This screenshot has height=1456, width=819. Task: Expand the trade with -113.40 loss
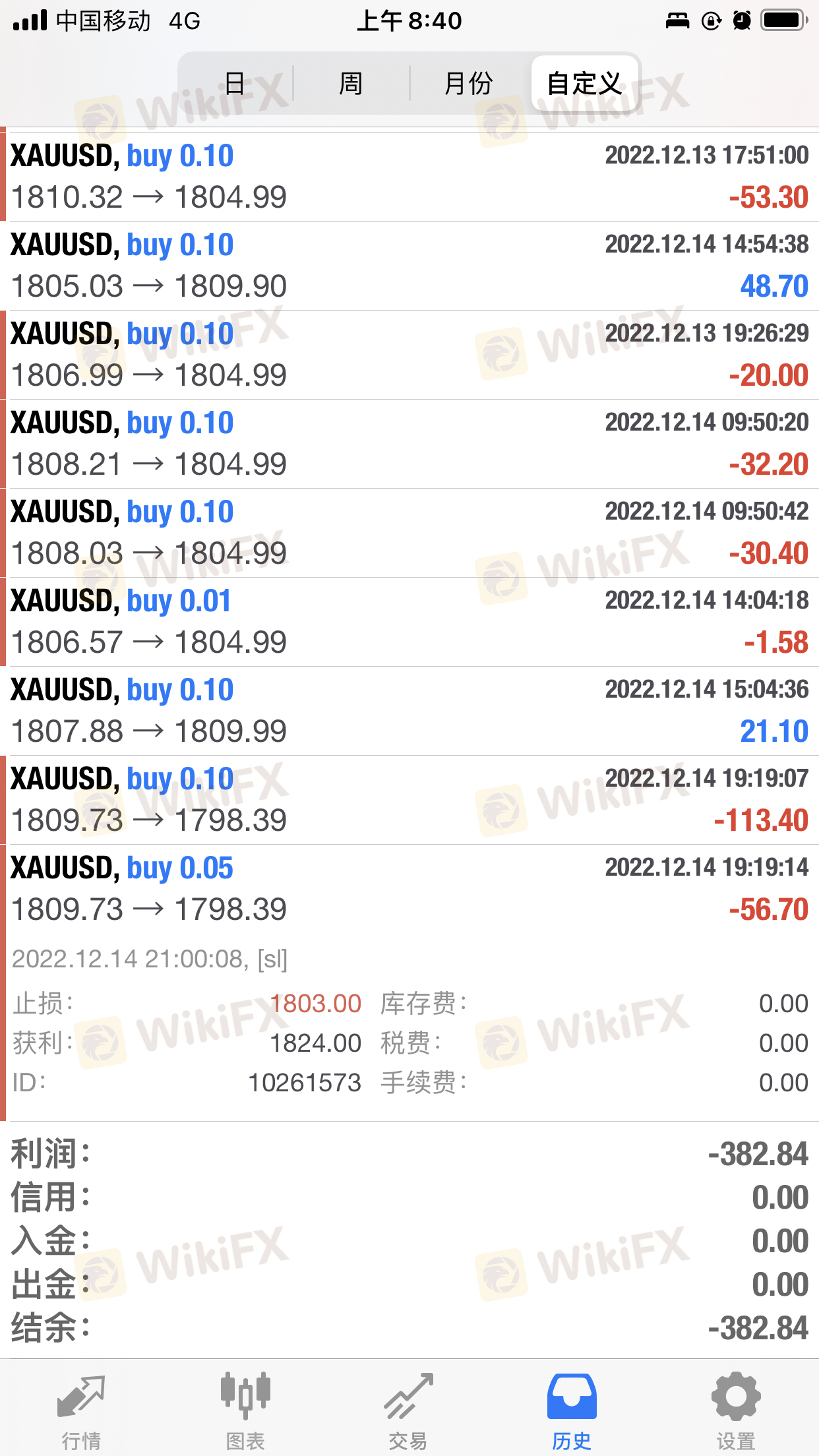tap(409, 800)
